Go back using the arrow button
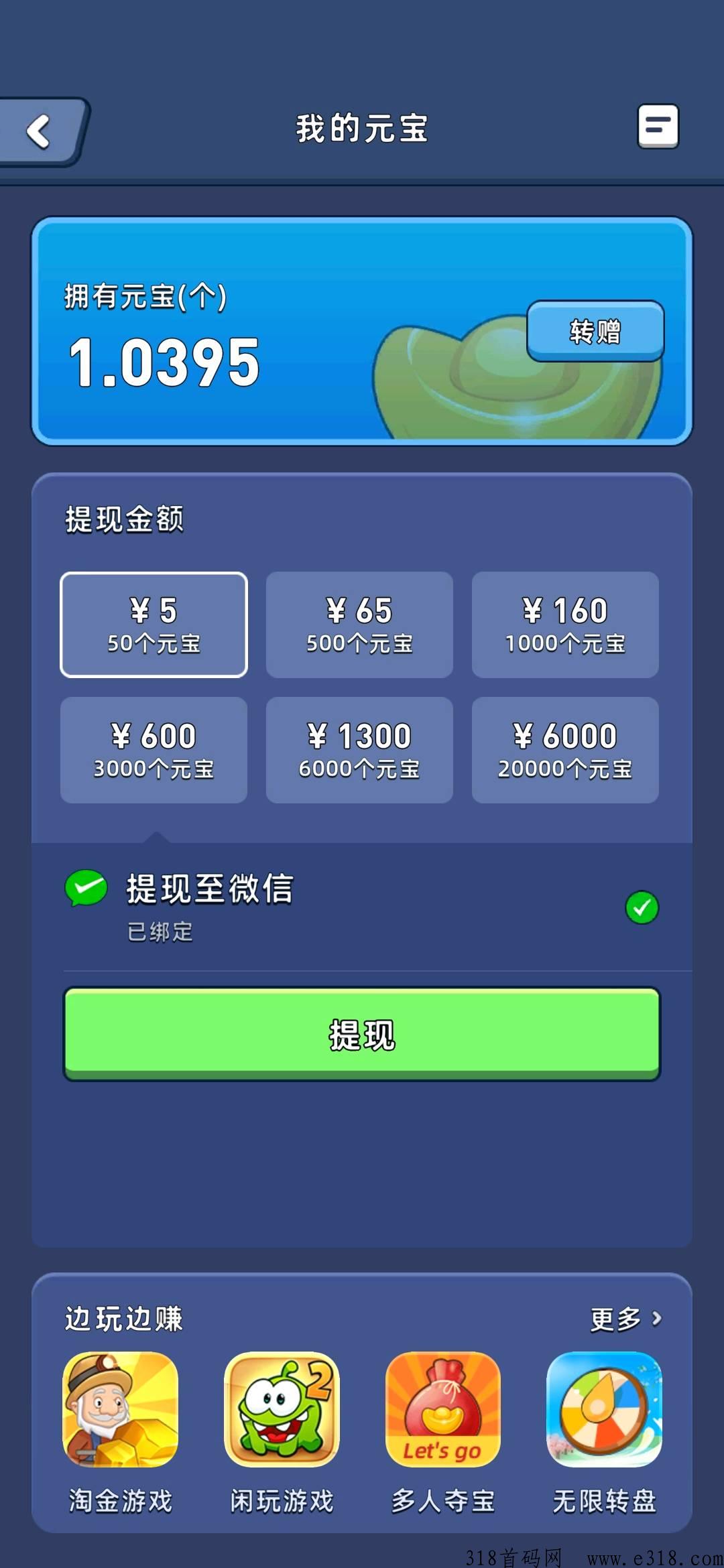Image resolution: width=724 pixels, height=1568 pixels. [x=42, y=131]
